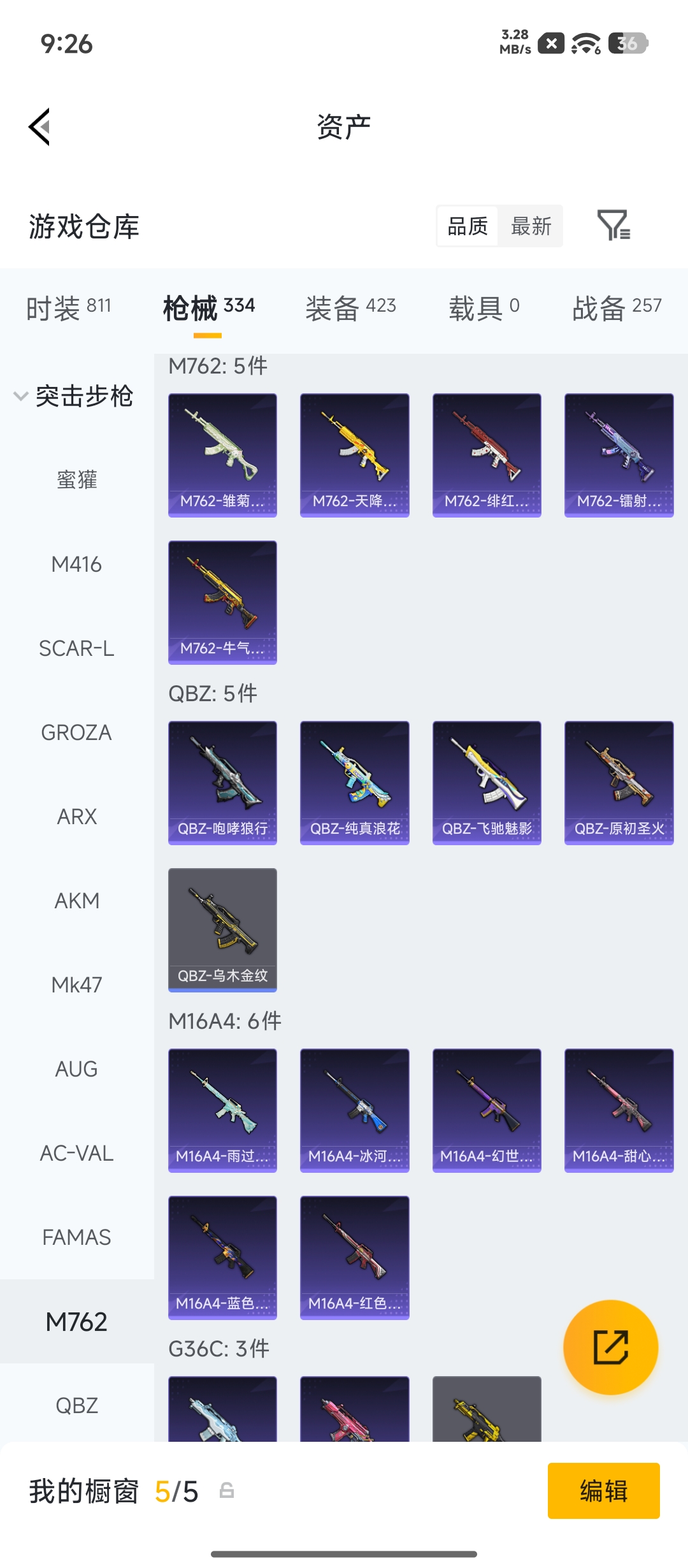Switch to the 装备 tab
The image size is (688, 1568).
point(350,309)
